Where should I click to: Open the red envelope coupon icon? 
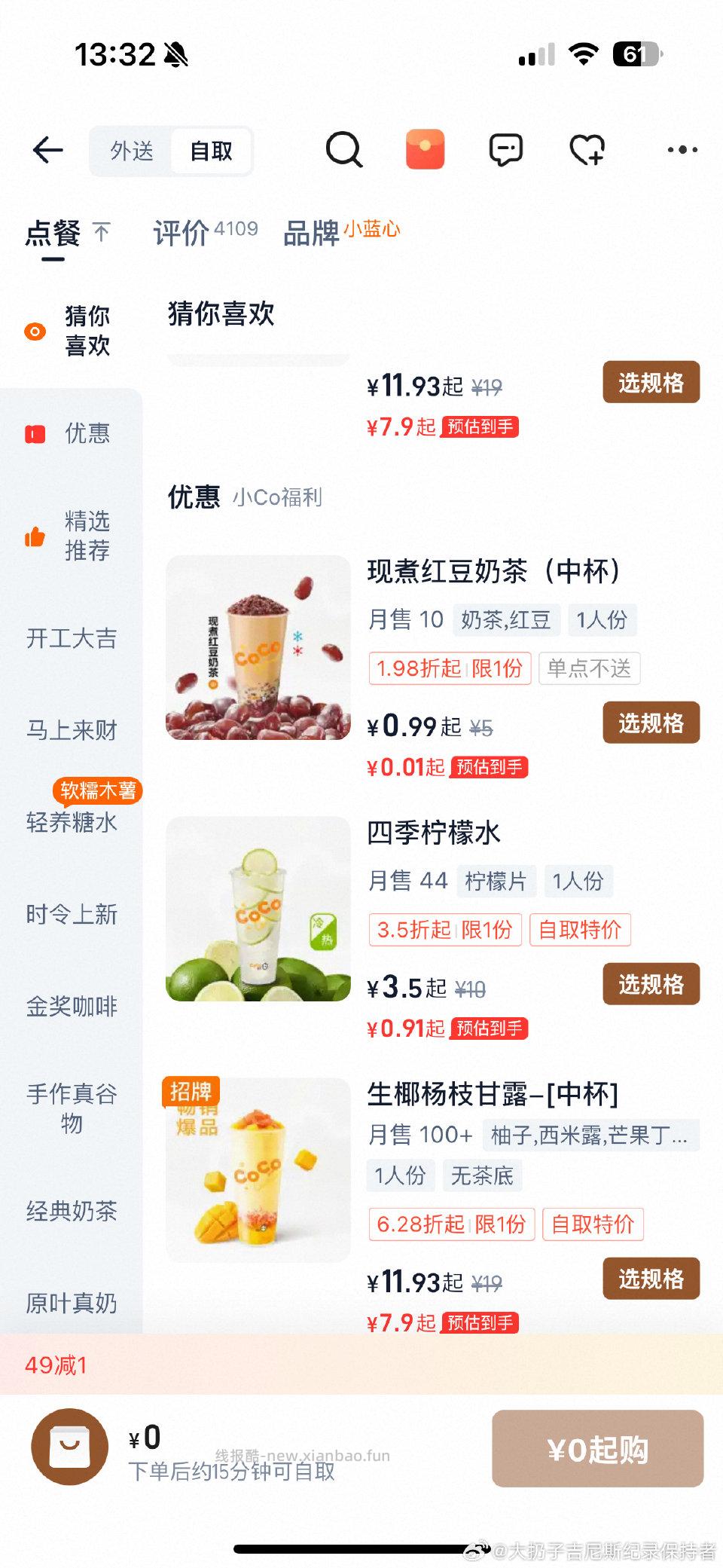point(426,149)
